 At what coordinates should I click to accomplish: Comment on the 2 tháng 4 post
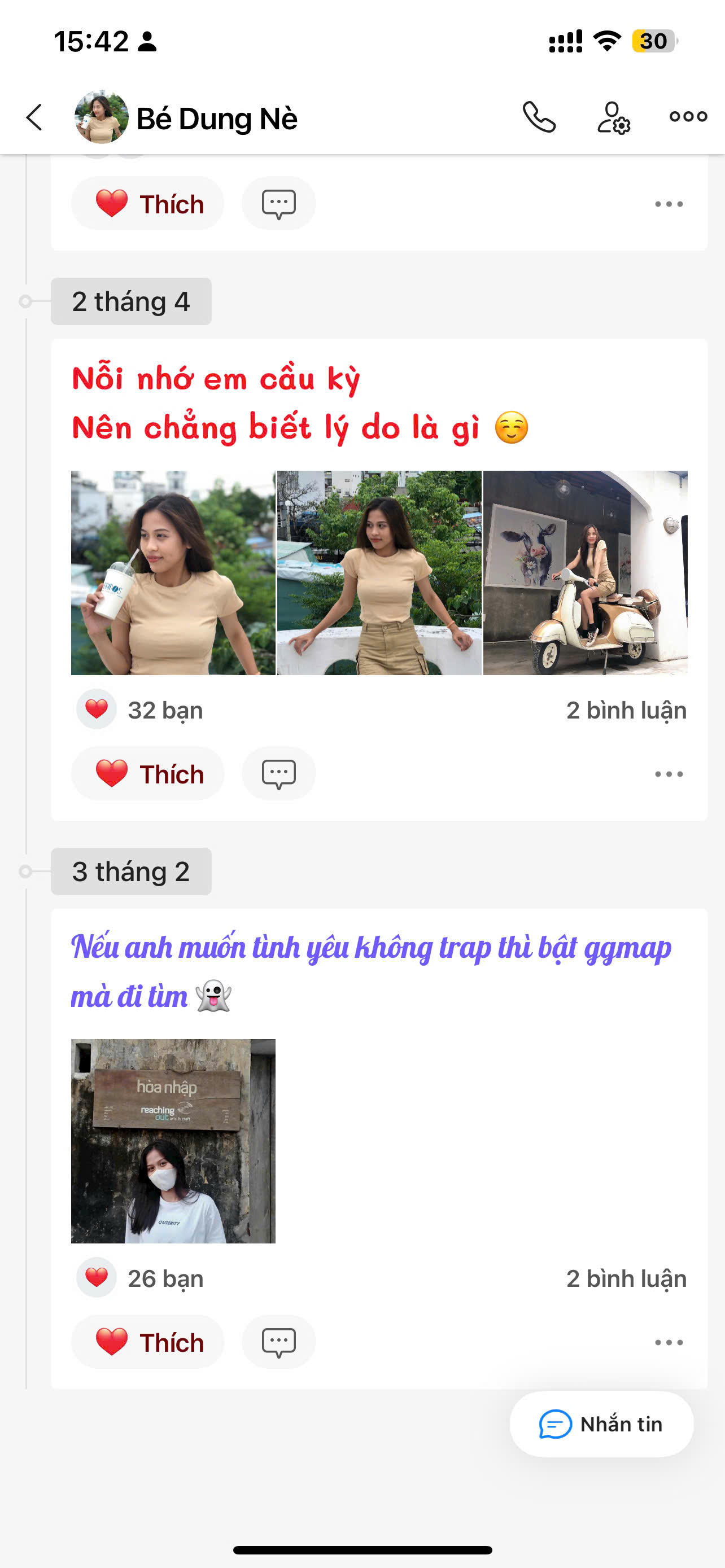click(279, 774)
